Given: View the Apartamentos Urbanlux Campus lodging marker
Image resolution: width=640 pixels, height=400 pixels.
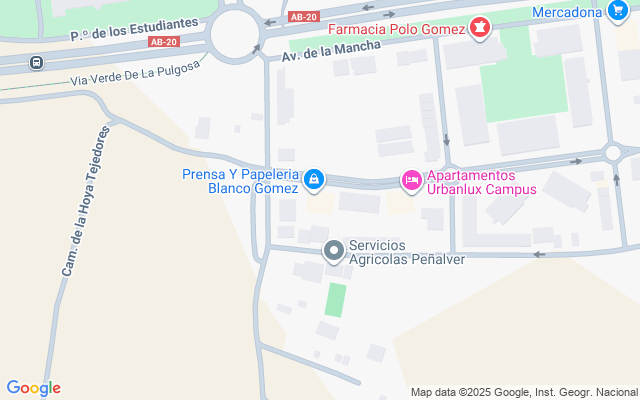Looking at the screenshot, I should coord(410,180).
